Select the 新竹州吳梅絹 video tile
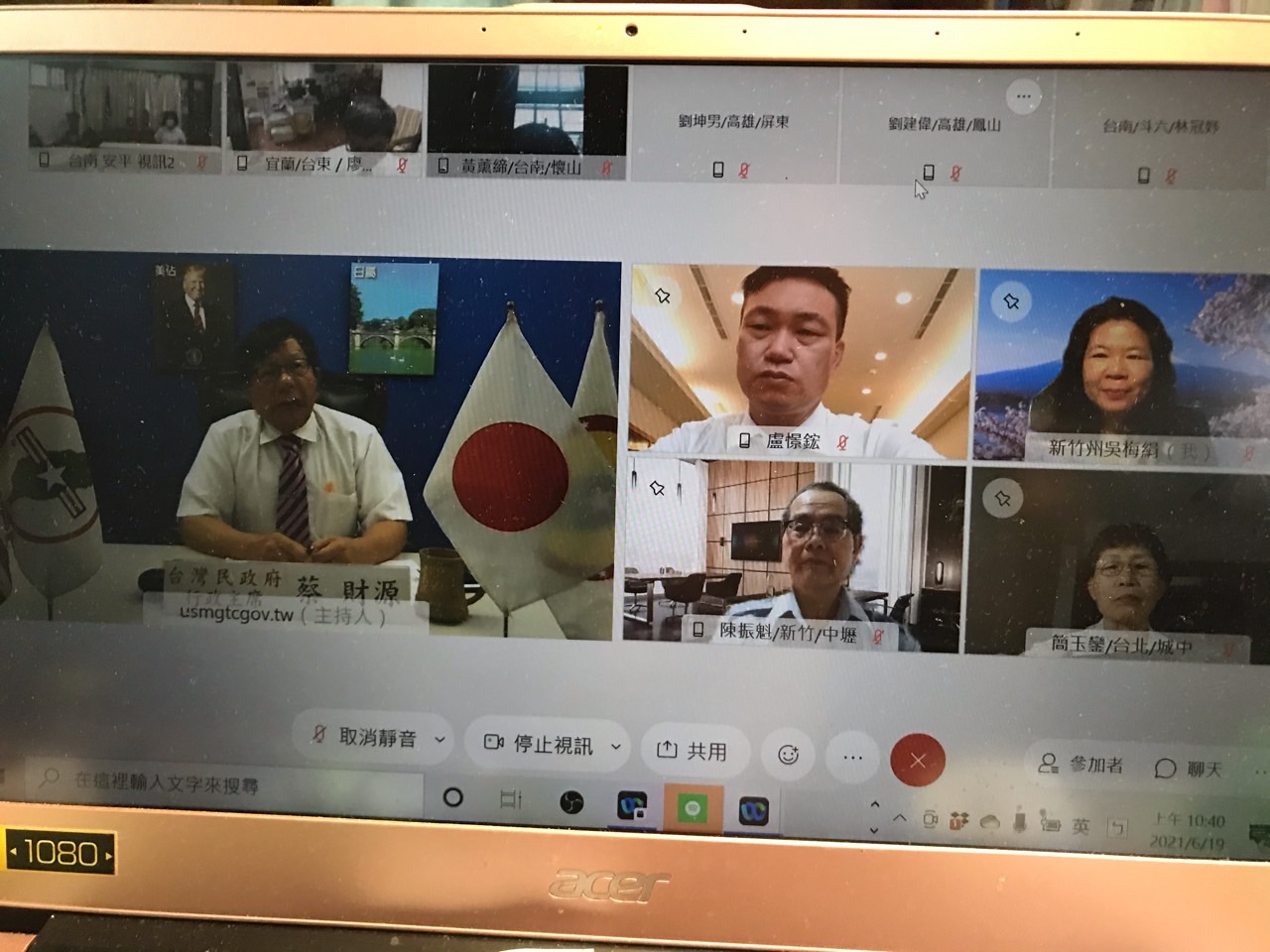Viewport: 1270px width, 952px height. coord(1121,367)
